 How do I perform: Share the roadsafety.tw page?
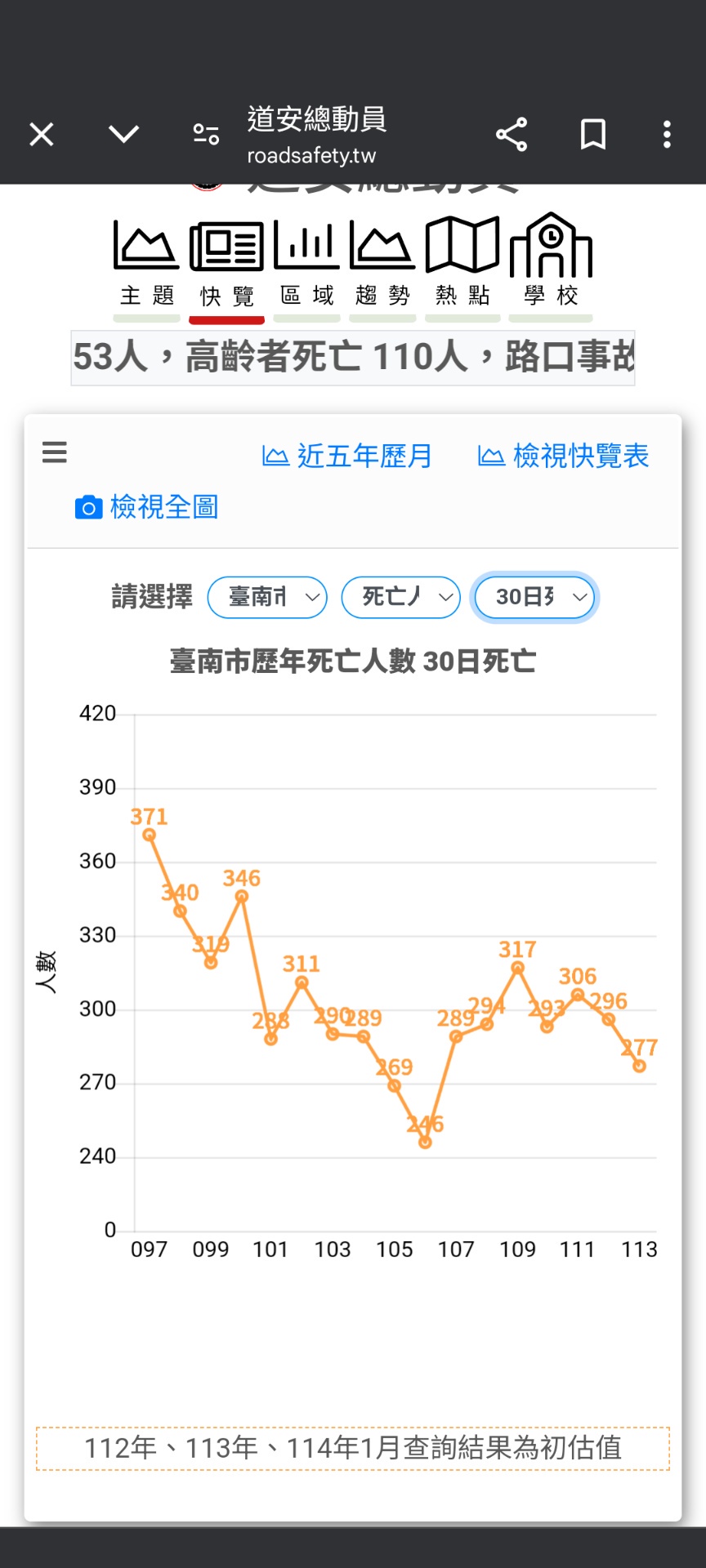click(512, 134)
